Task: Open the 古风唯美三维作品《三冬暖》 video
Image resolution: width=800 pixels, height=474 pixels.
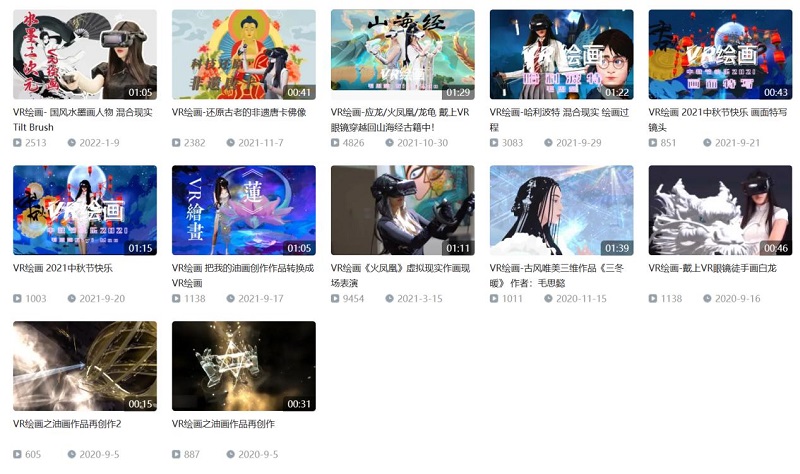Action: [x=561, y=210]
